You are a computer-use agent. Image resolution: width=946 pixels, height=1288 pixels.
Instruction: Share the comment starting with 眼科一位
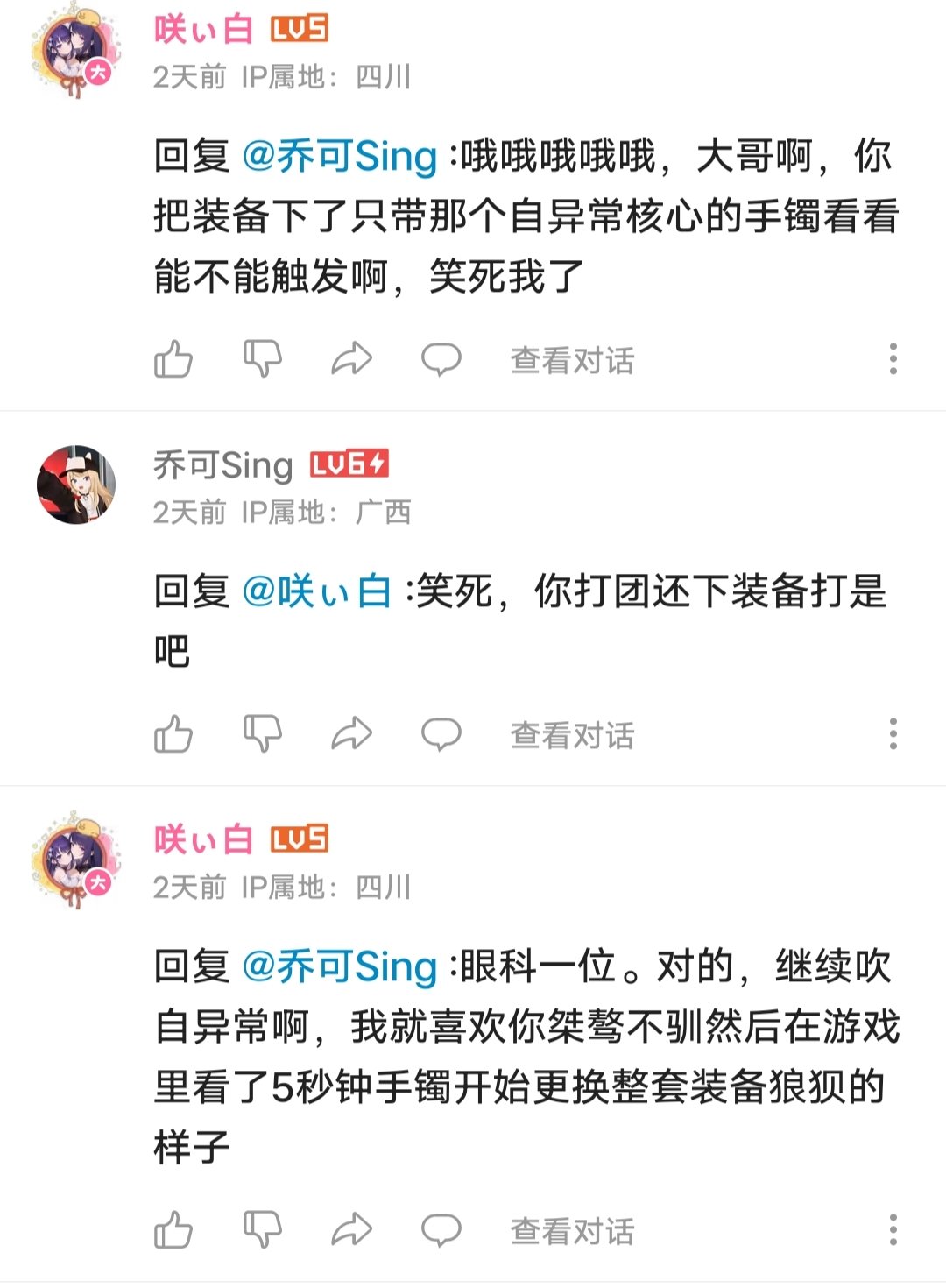pos(352,1229)
